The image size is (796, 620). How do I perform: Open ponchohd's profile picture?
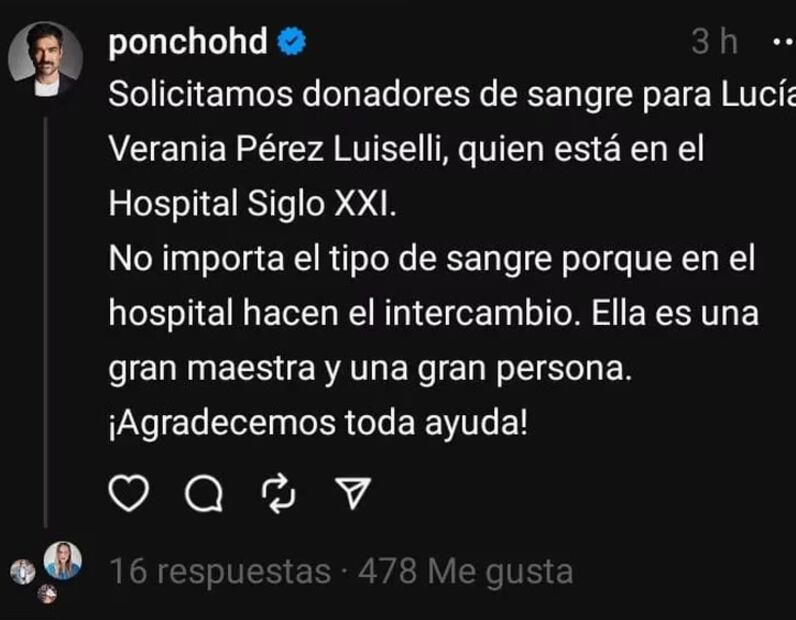coord(45,59)
